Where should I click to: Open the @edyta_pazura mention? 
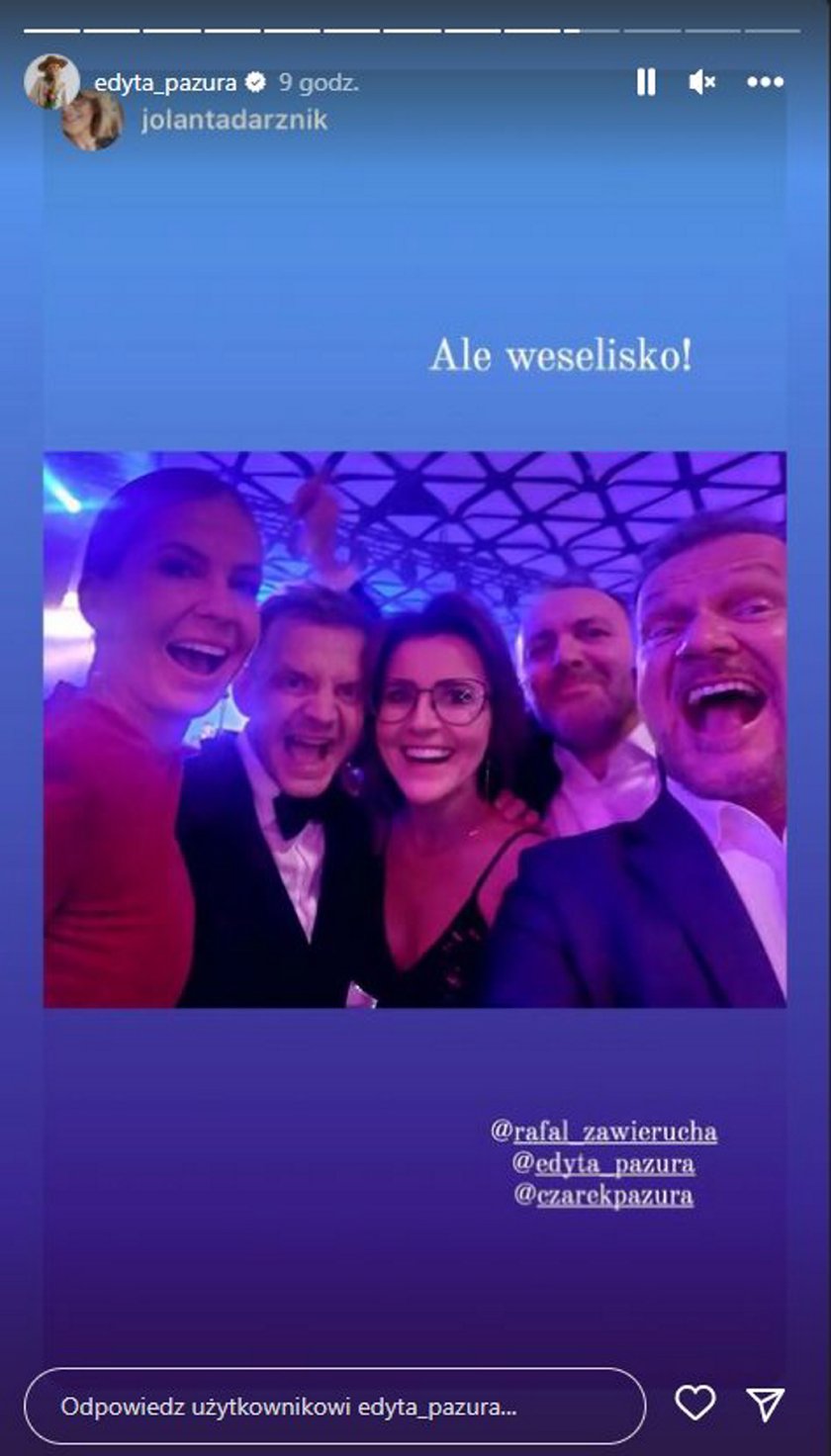(603, 1163)
